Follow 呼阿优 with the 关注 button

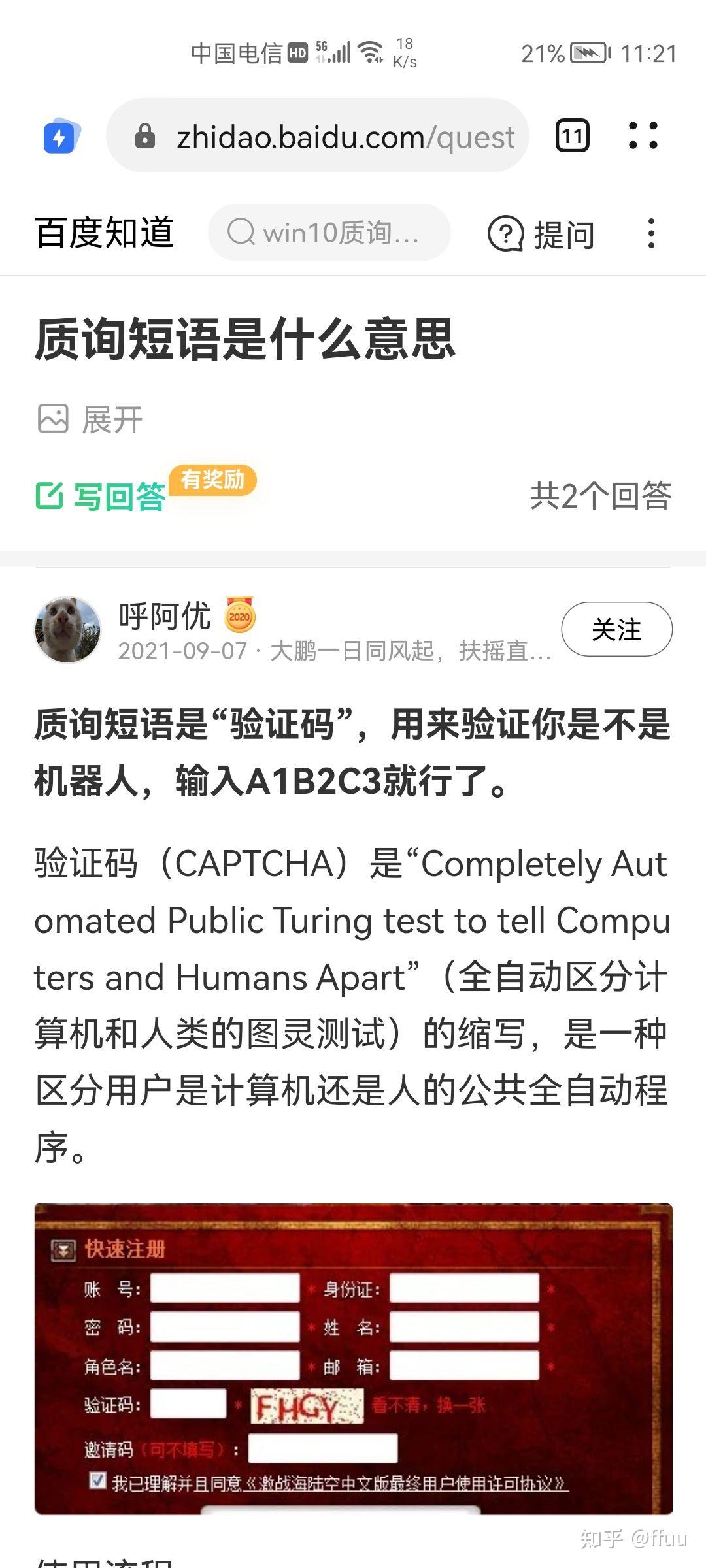[x=616, y=629]
